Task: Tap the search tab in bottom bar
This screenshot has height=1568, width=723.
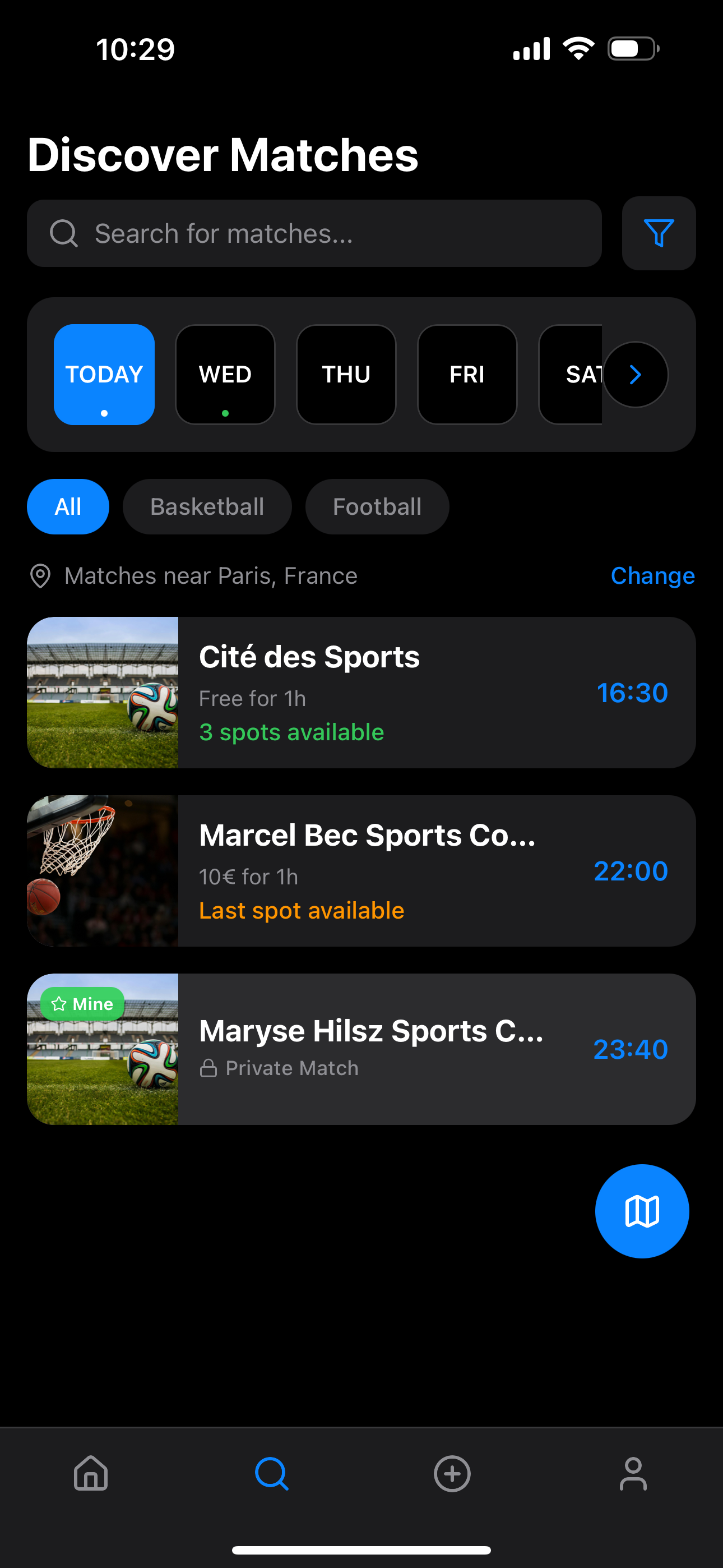Action: click(x=271, y=1474)
